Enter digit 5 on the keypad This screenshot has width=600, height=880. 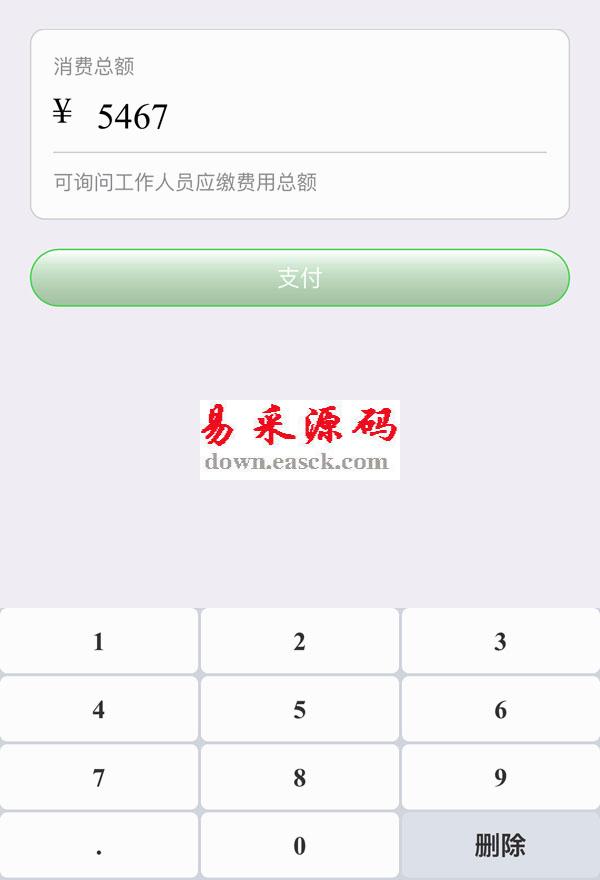300,709
